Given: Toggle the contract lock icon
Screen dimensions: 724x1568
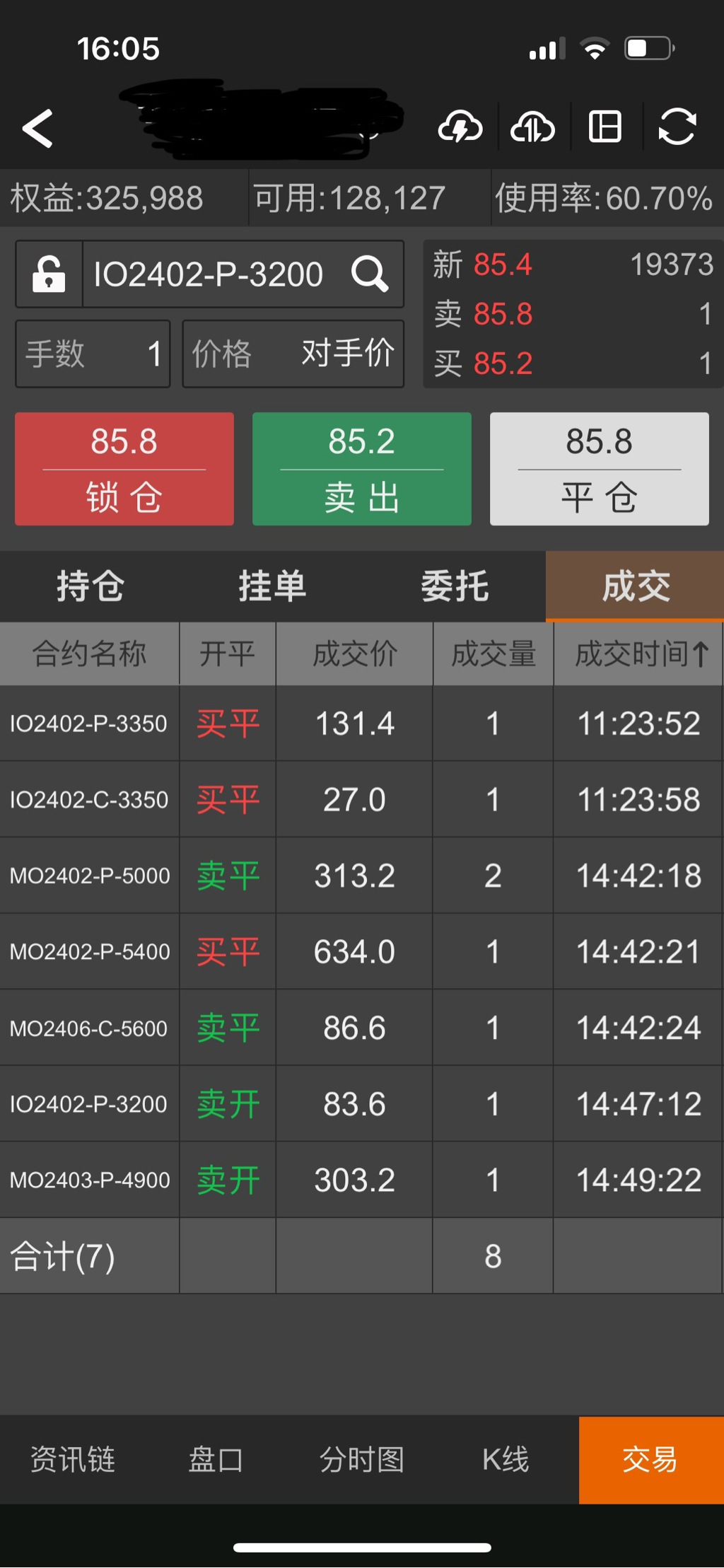Looking at the screenshot, I should click(49, 274).
